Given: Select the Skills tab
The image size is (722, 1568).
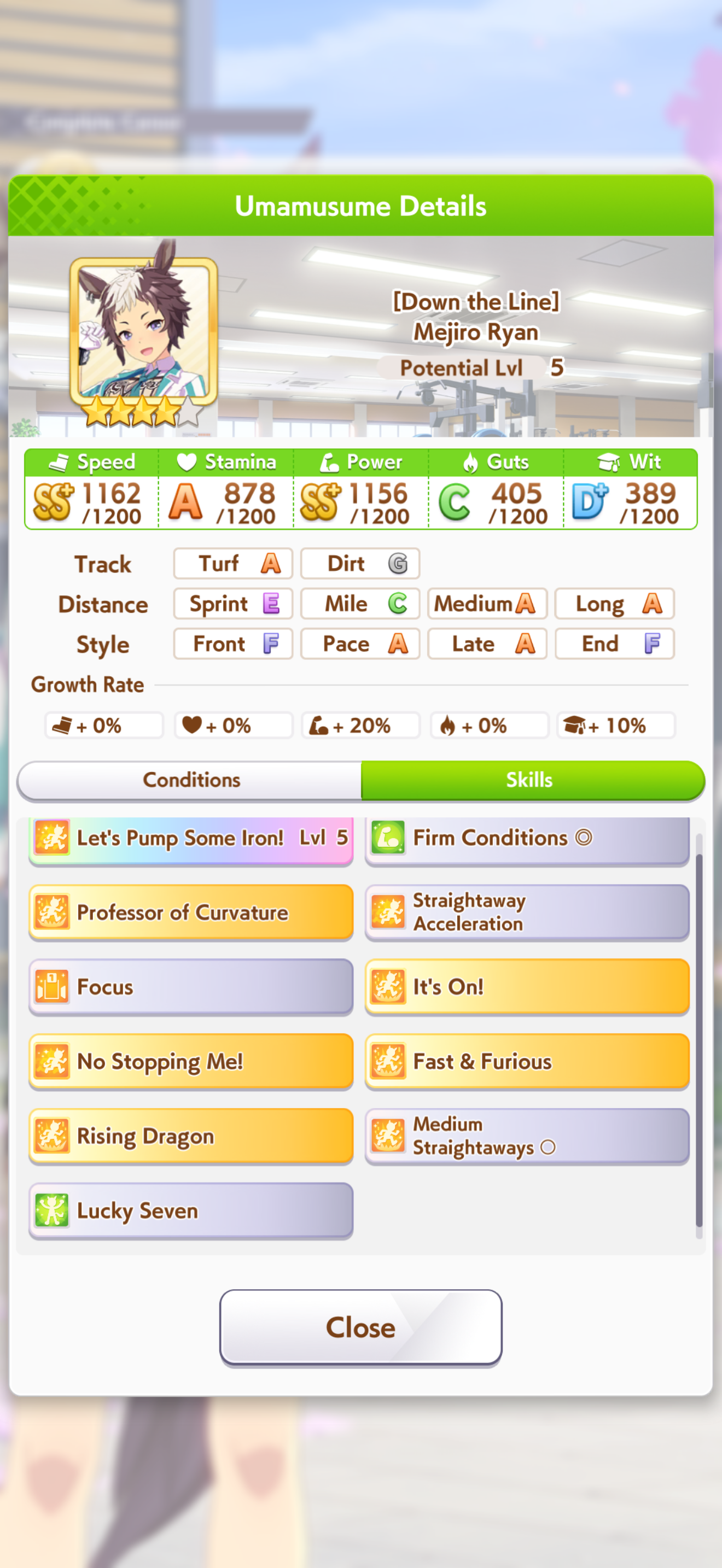Looking at the screenshot, I should point(533,780).
